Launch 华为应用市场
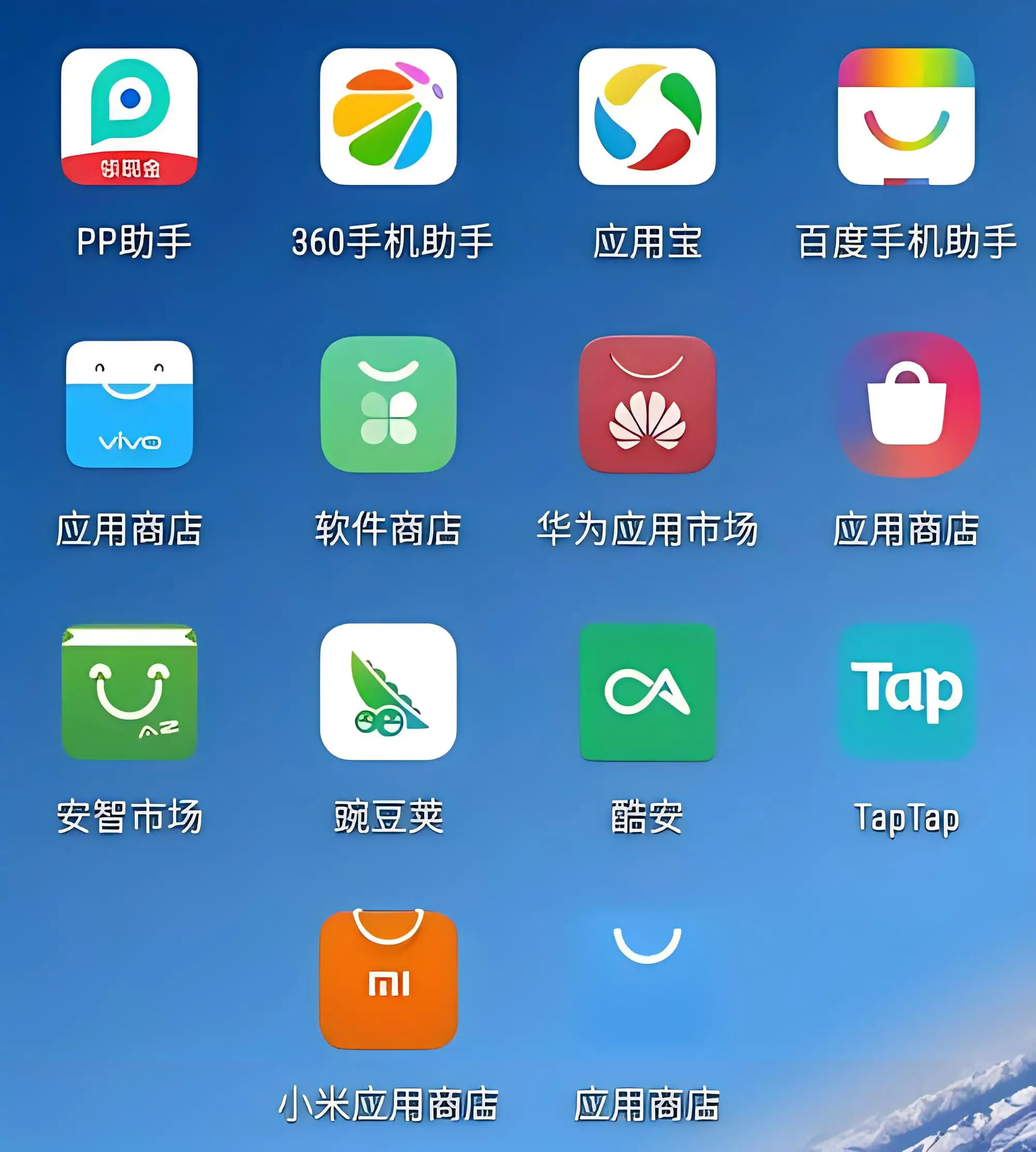The image size is (1036, 1152). pos(647,404)
